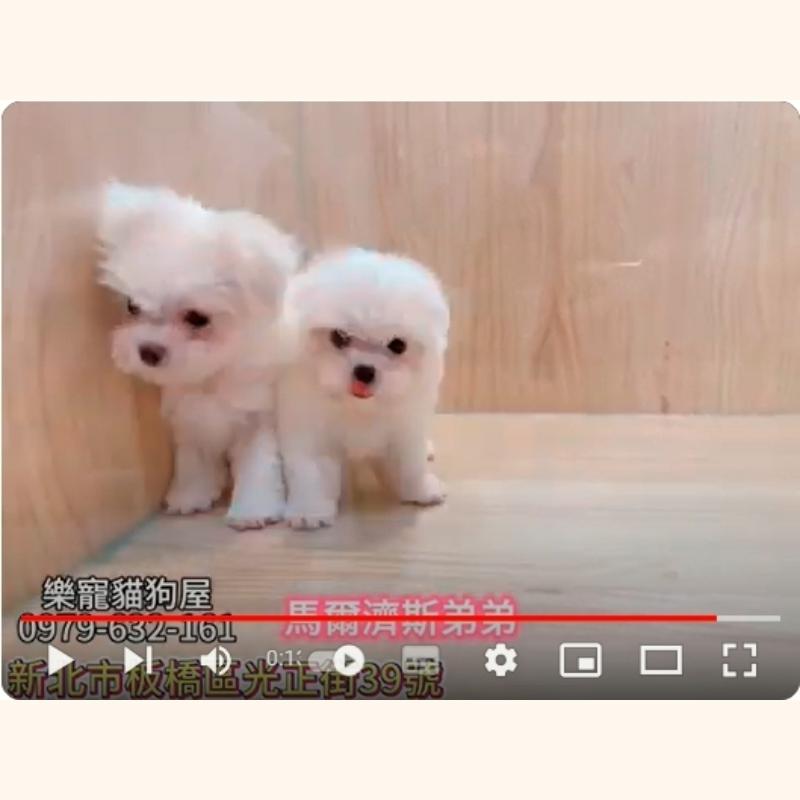Skip to the next video

137,660
